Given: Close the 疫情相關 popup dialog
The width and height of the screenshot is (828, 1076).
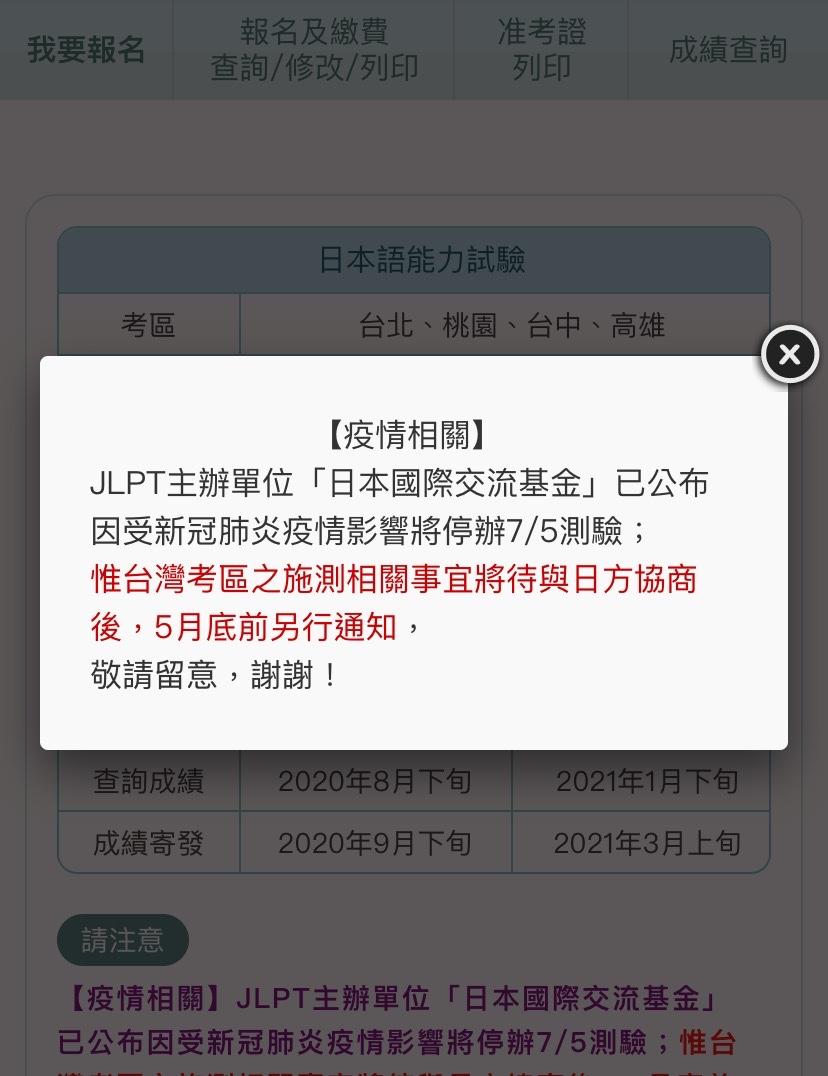Looking at the screenshot, I should tap(789, 354).
